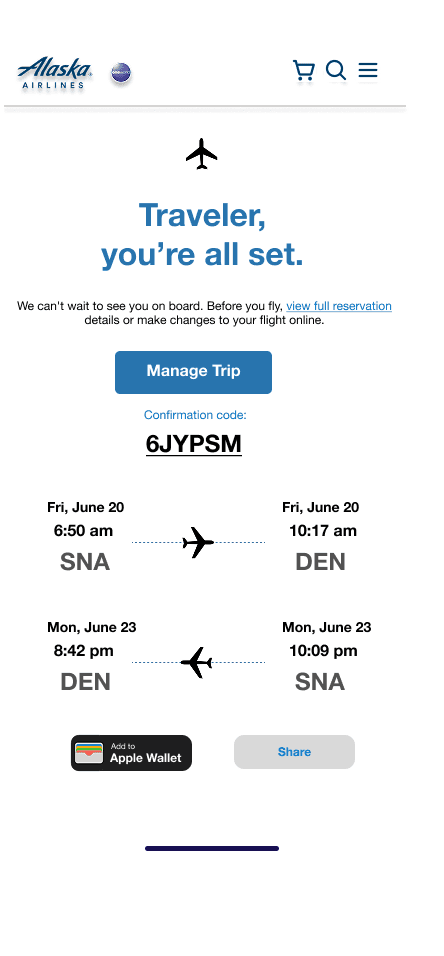Screen dimensions: 444x956
Task: Tap the Alaska Airlines logo
Action: point(55,73)
